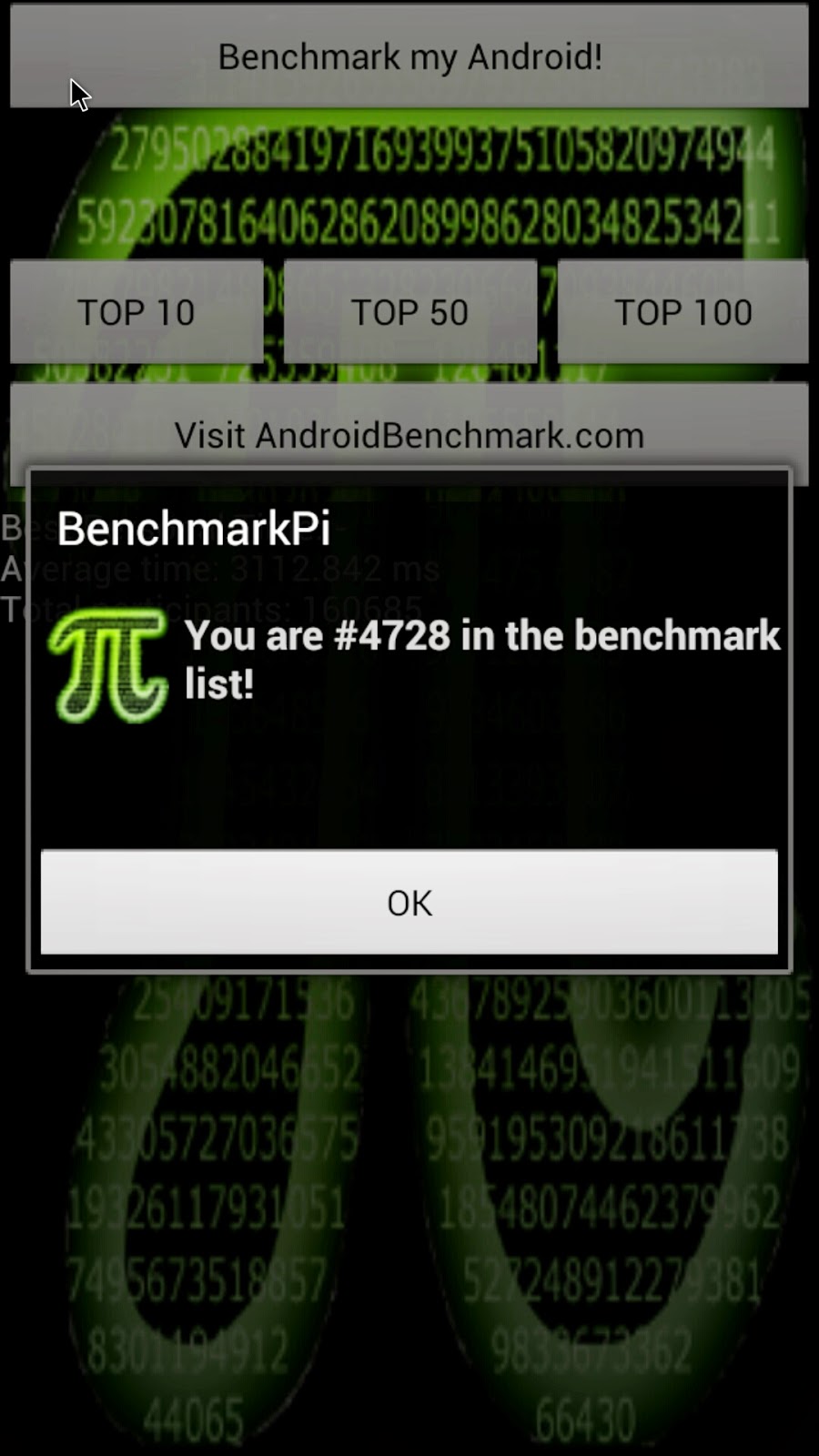This screenshot has width=819, height=1456.
Task: View the TOP 50 rankings
Action: pyautogui.click(x=409, y=312)
